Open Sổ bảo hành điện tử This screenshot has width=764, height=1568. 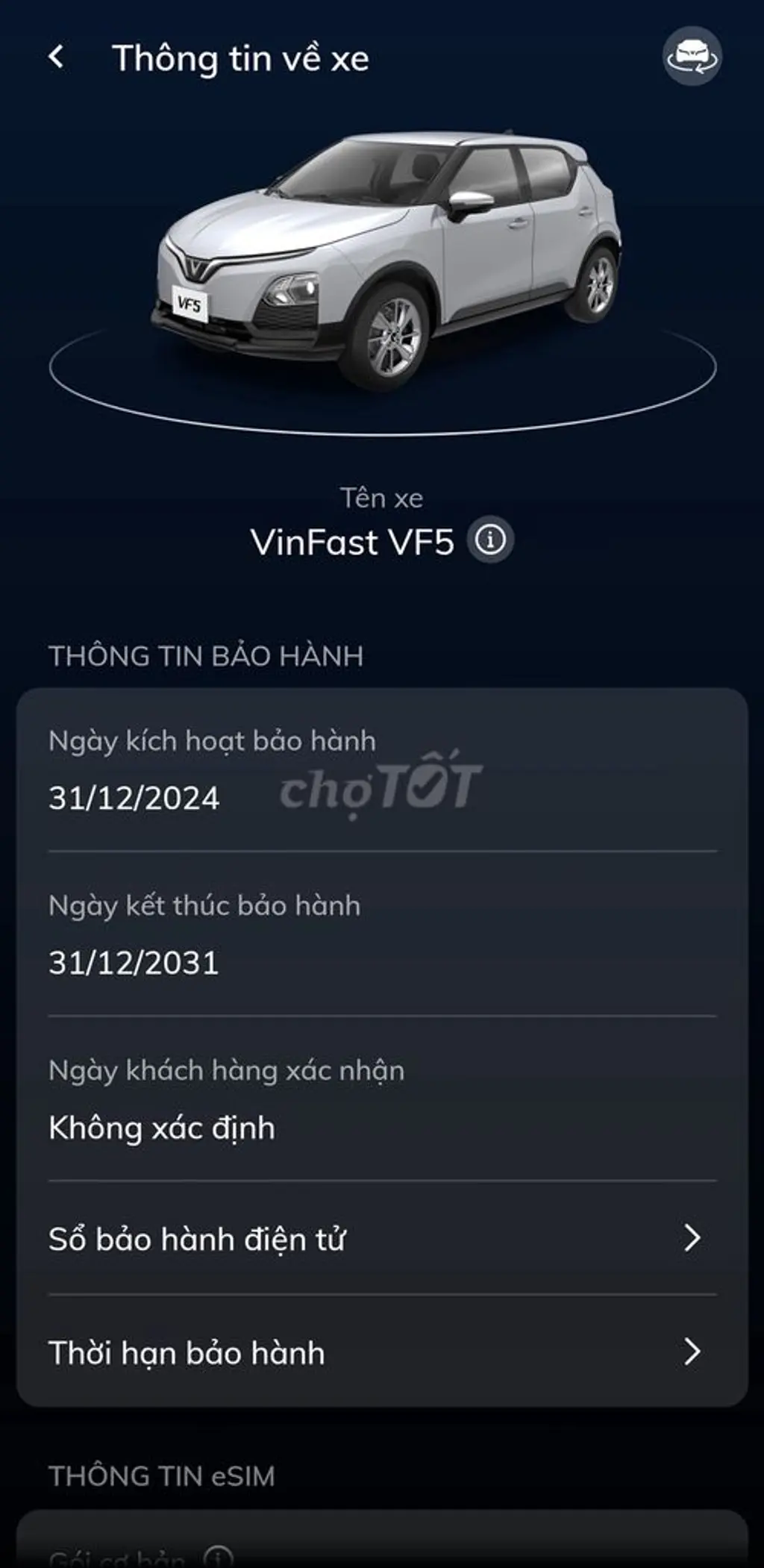coord(382,1239)
